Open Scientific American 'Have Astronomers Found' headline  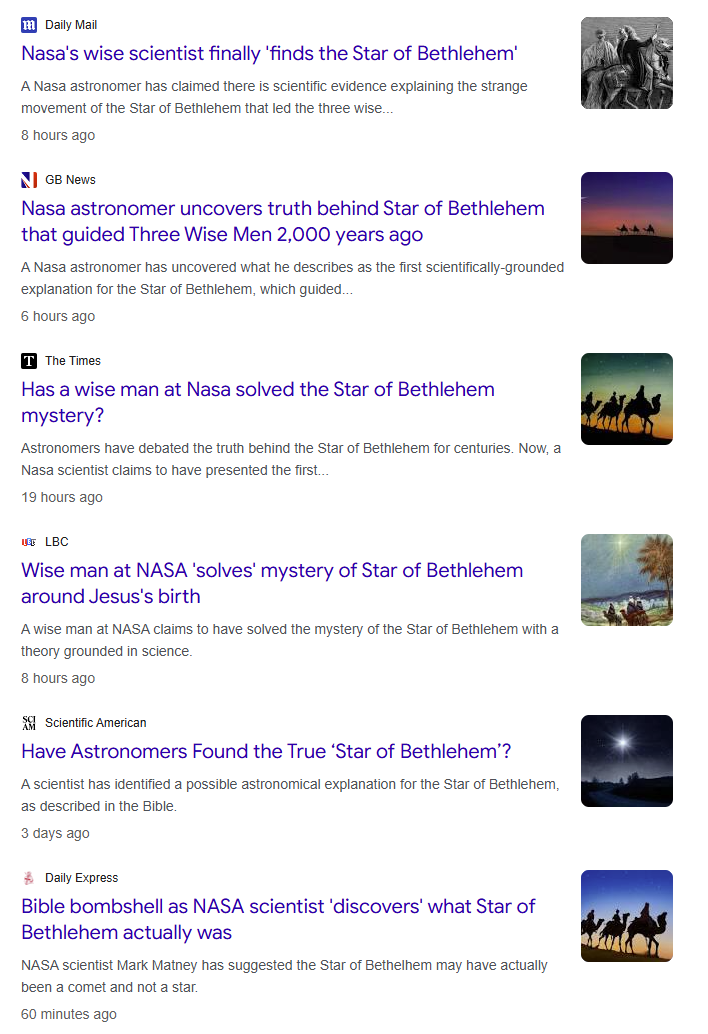266,751
